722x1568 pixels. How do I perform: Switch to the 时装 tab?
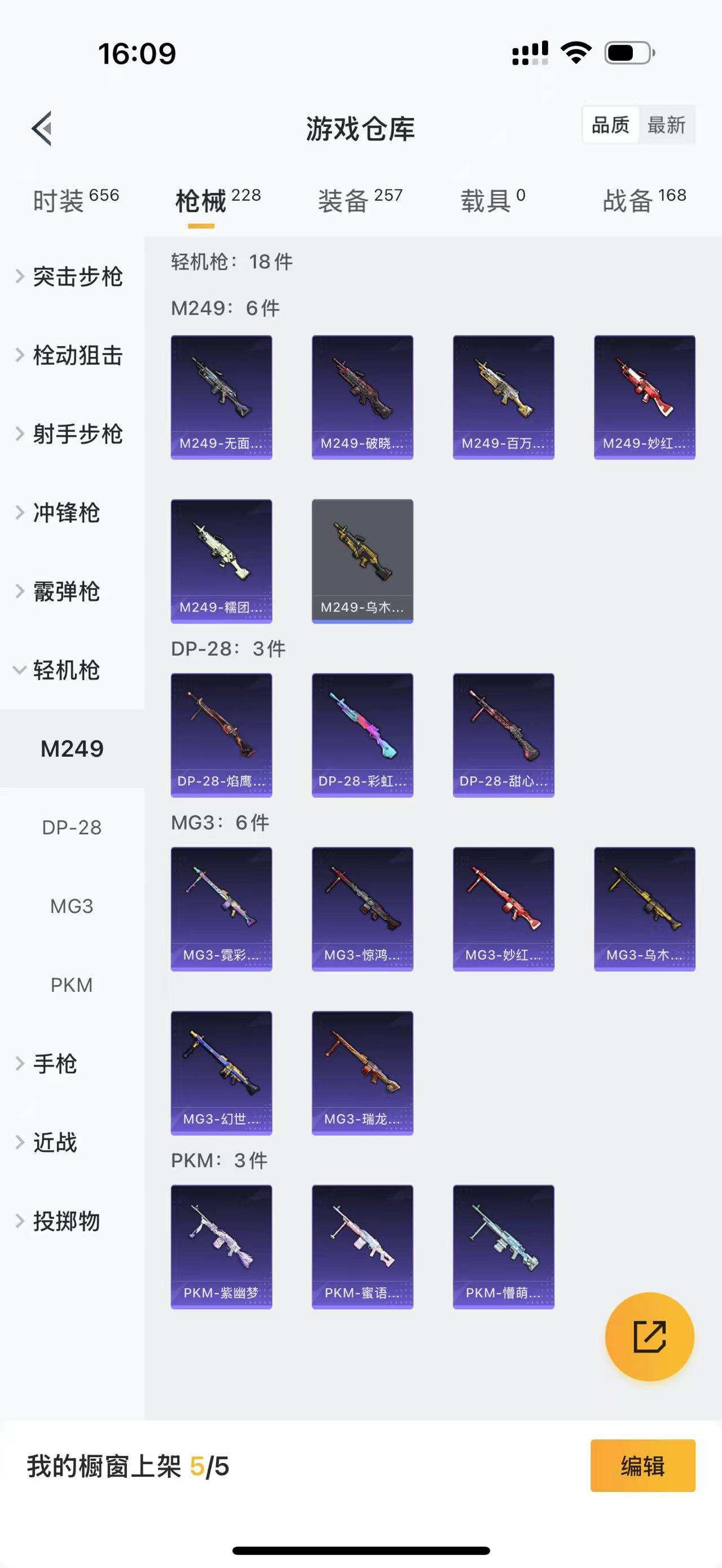[x=75, y=200]
